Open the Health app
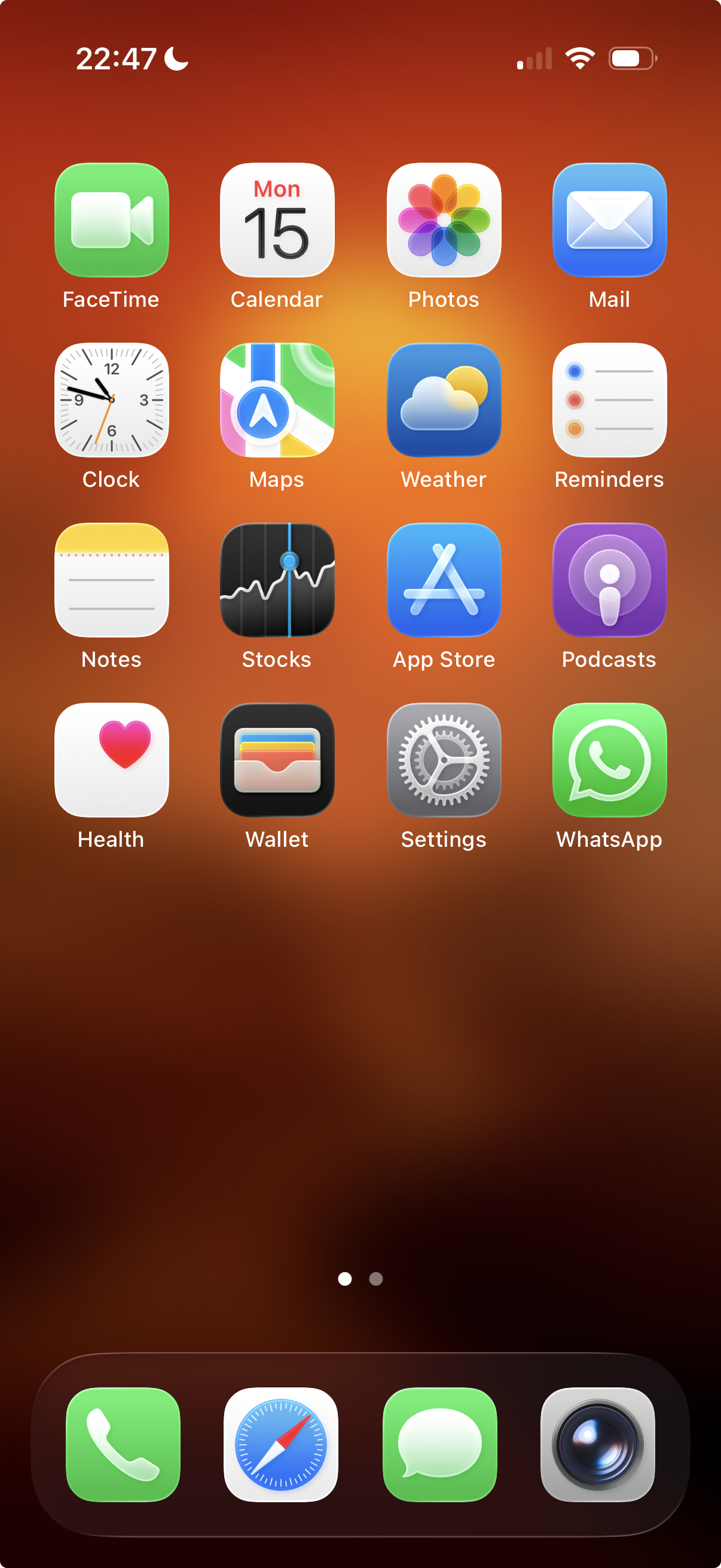 [111, 760]
